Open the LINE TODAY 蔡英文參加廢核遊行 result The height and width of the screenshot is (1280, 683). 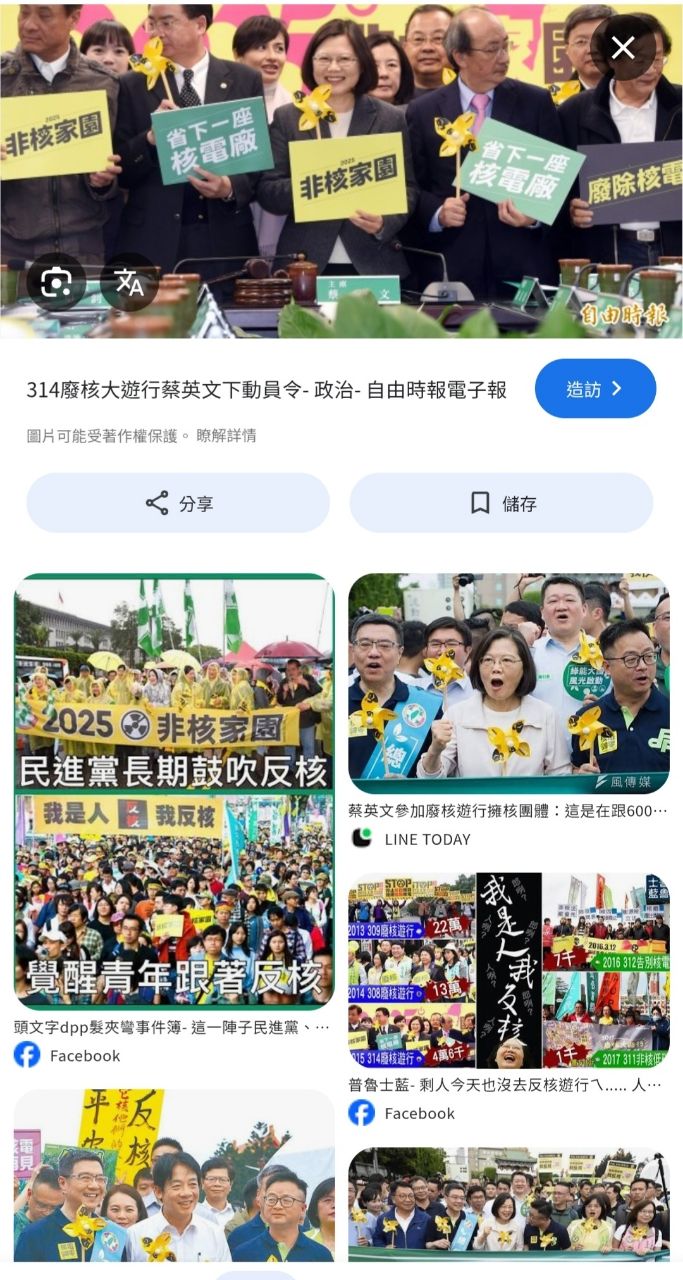(508, 684)
